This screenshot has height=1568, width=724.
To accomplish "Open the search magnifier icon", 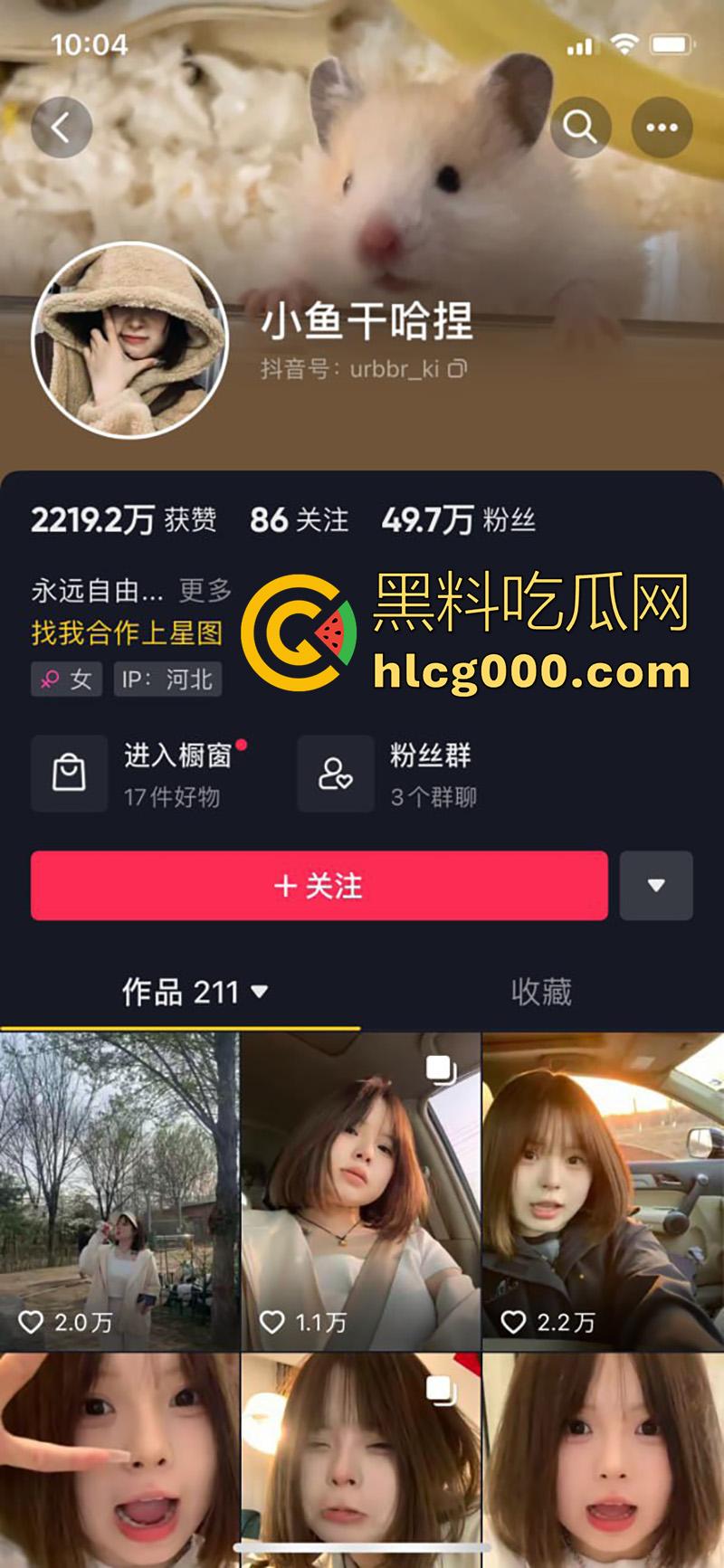I will pos(580,128).
